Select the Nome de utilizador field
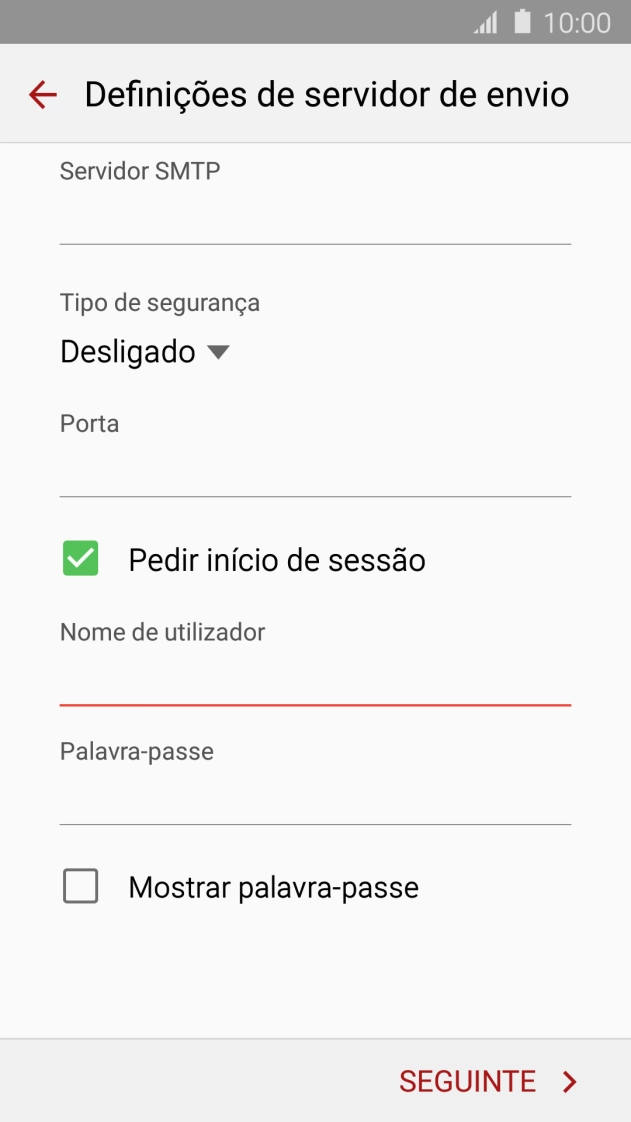 click(315, 680)
